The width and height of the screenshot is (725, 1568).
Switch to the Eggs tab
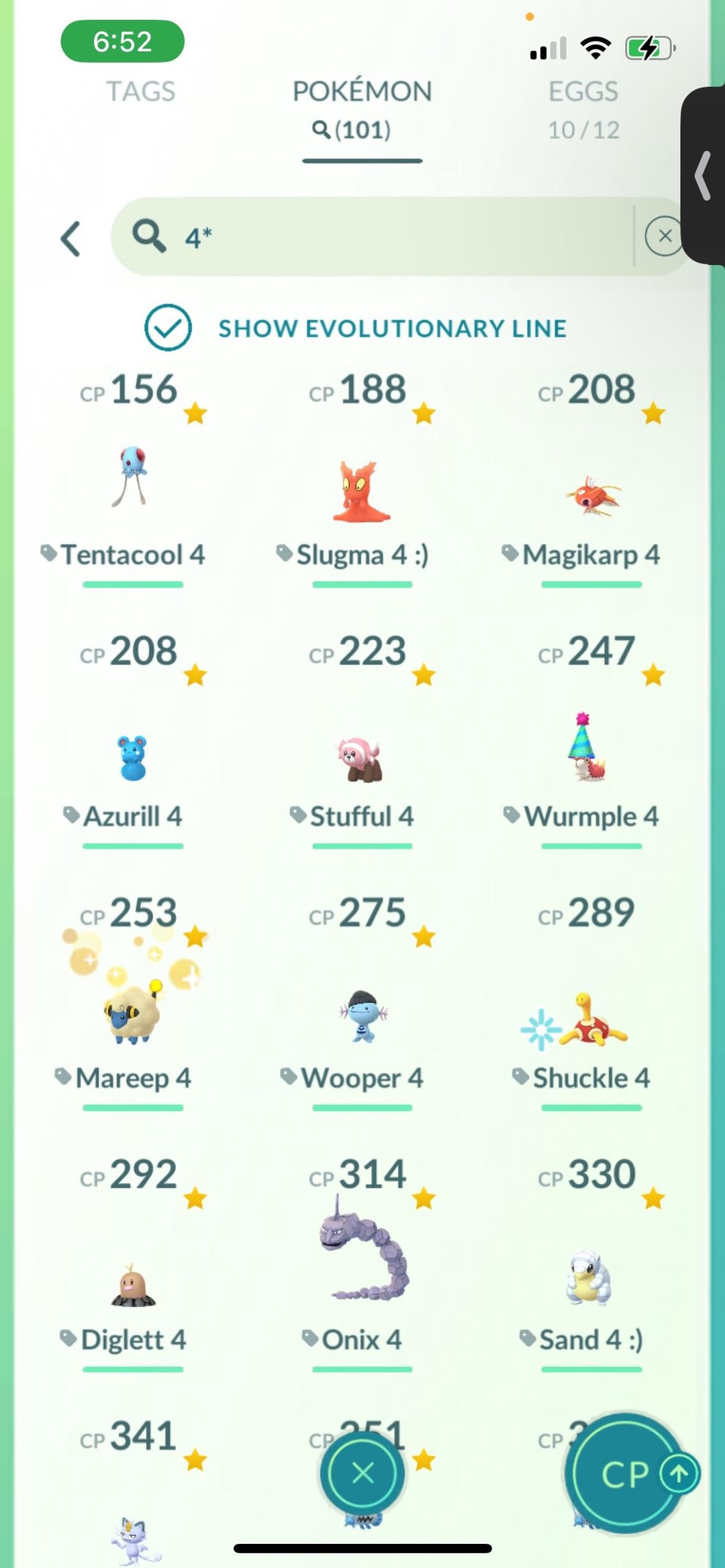[x=583, y=107]
